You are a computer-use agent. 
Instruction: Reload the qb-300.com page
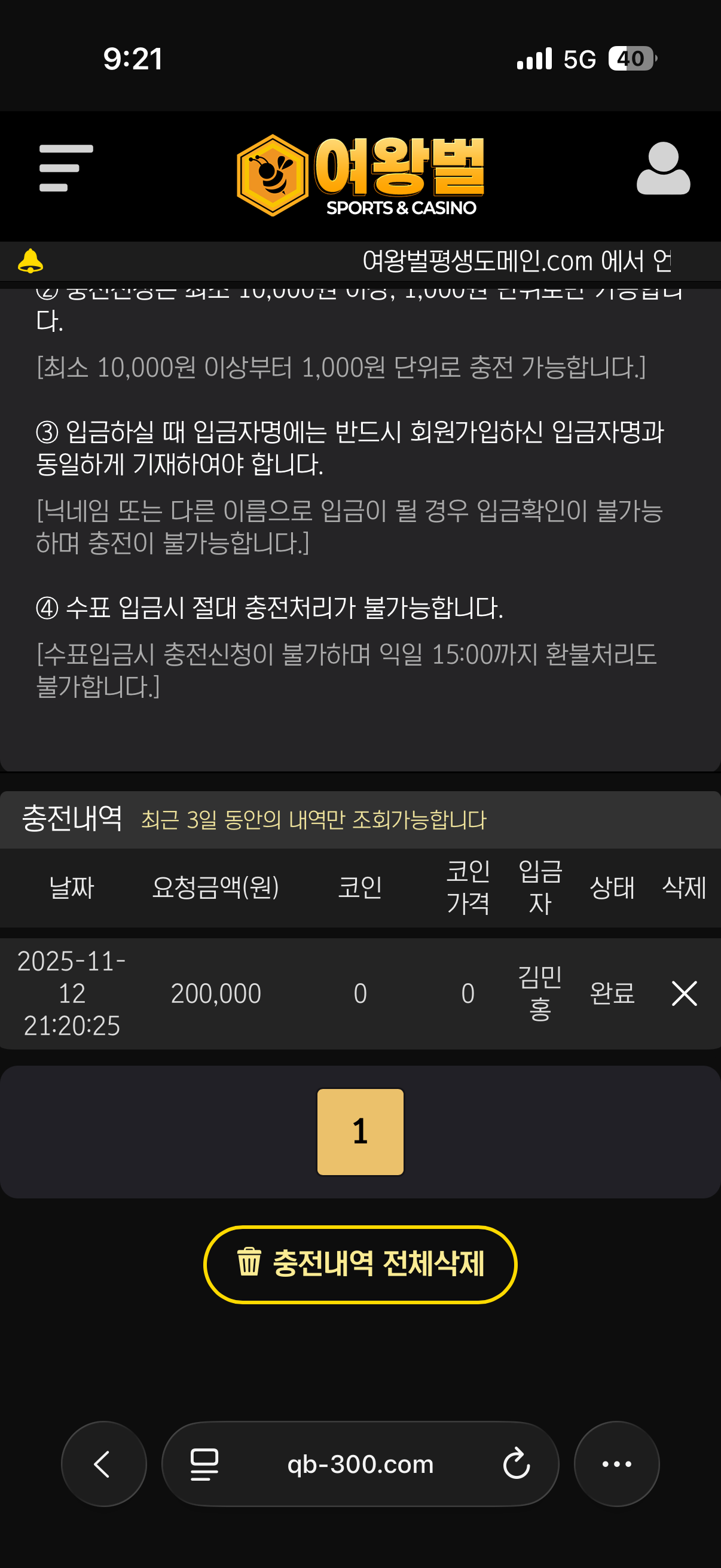(516, 1463)
